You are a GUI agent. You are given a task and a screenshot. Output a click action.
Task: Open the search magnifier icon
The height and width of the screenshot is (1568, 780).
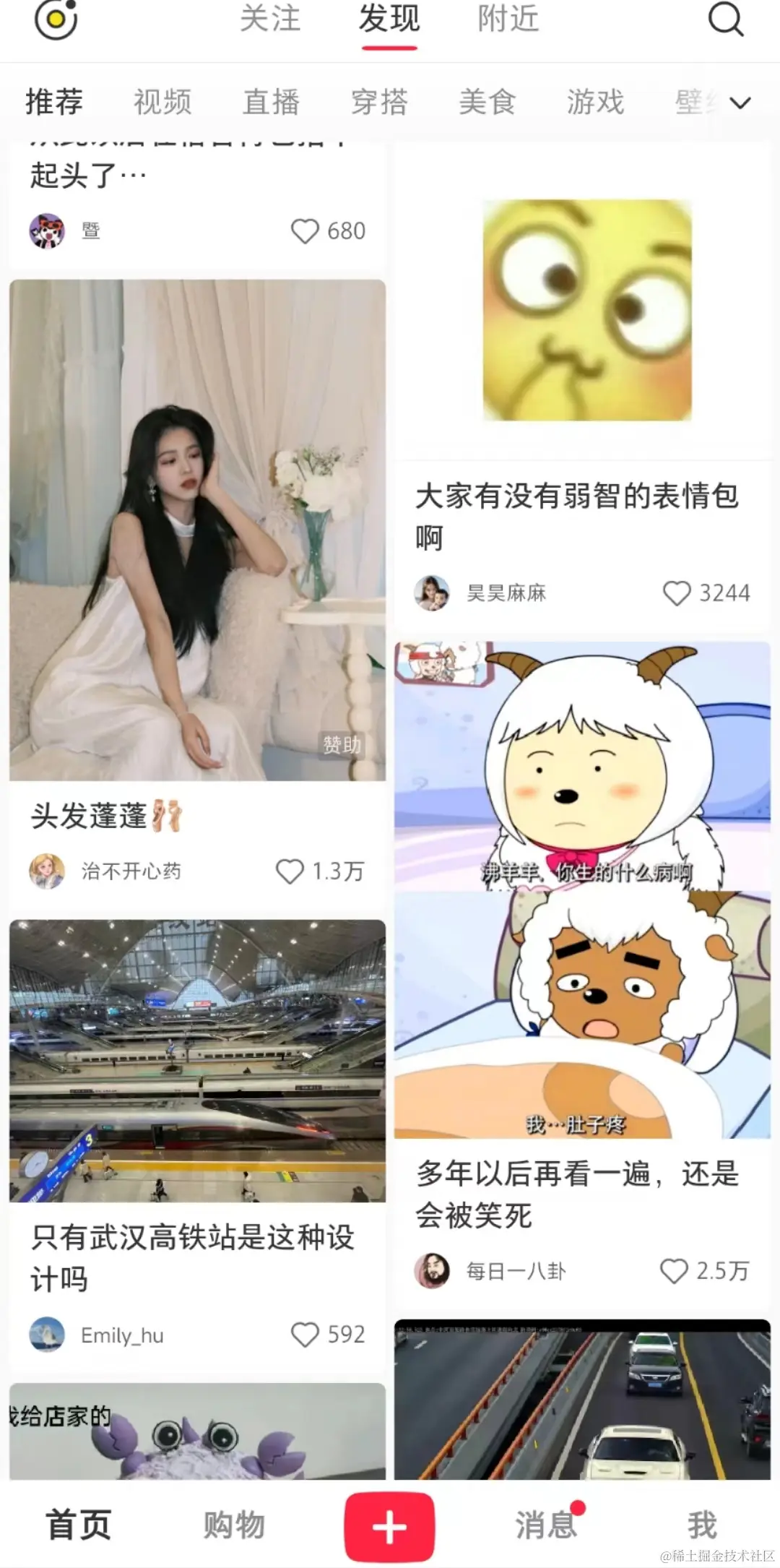[725, 20]
